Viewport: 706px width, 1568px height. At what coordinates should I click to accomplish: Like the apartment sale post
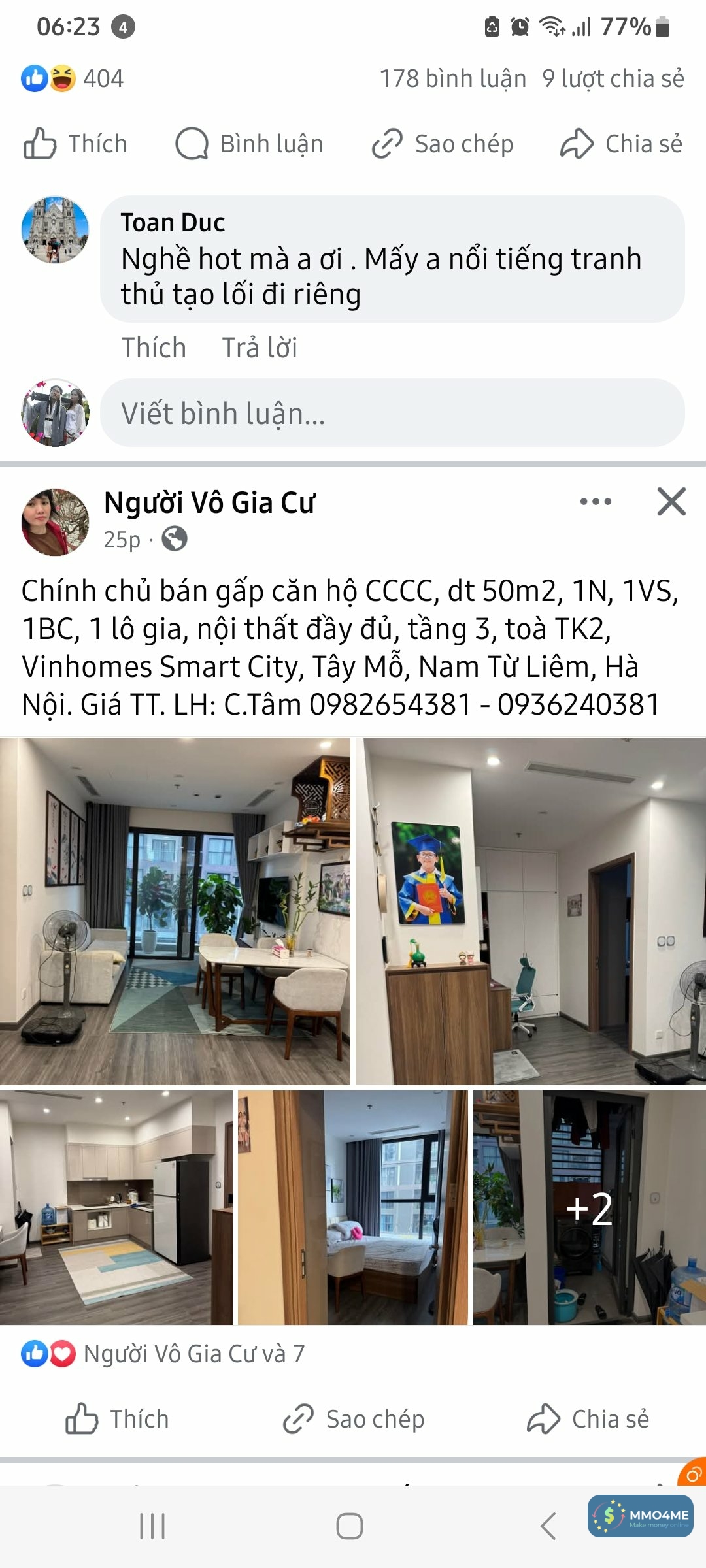pyautogui.click(x=118, y=1419)
